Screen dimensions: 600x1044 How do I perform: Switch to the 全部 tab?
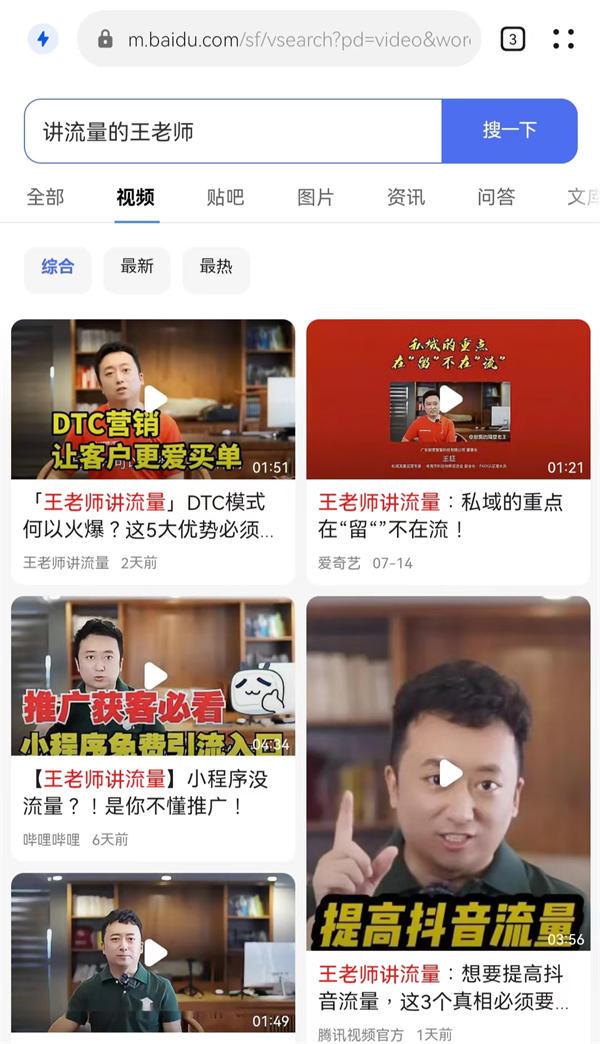click(45, 197)
